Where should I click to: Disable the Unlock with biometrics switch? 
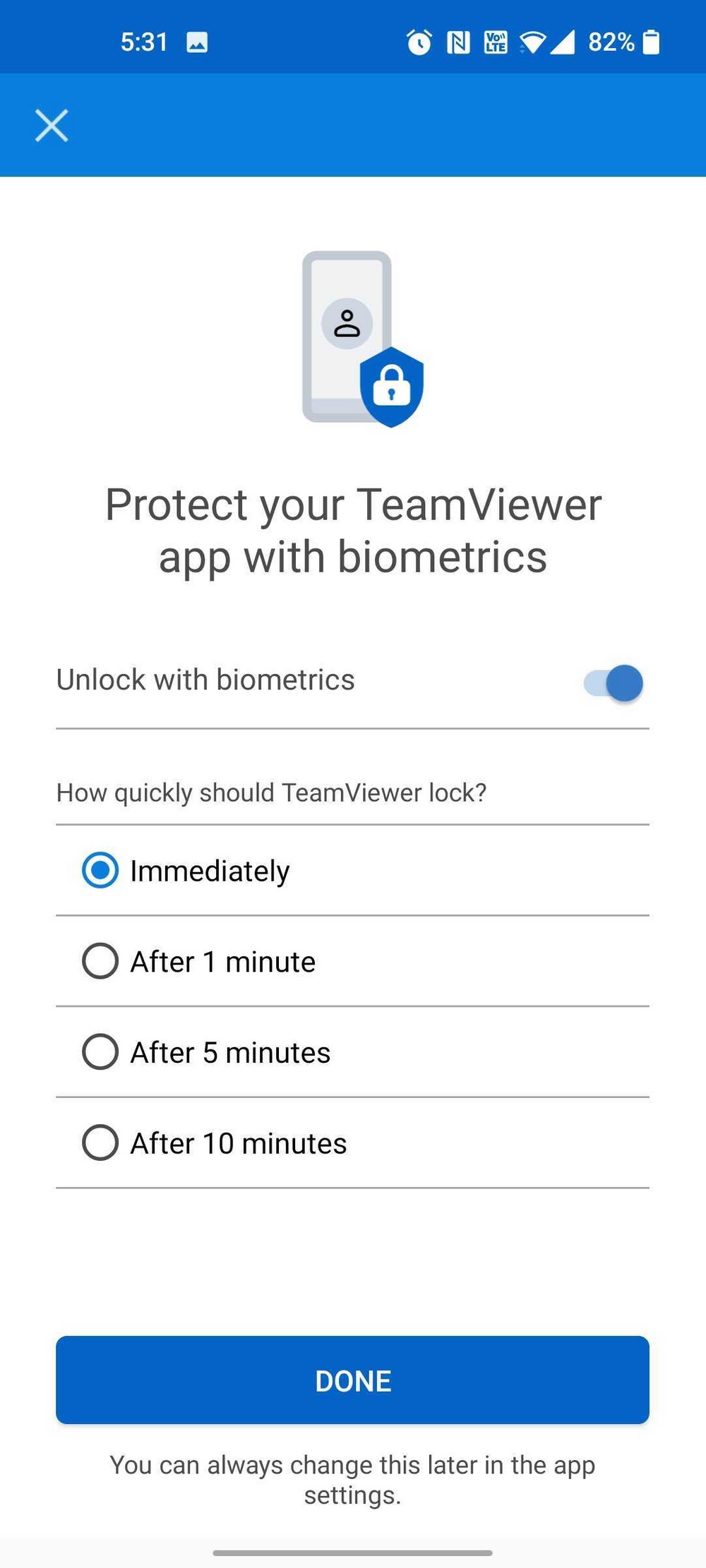coord(613,683)
